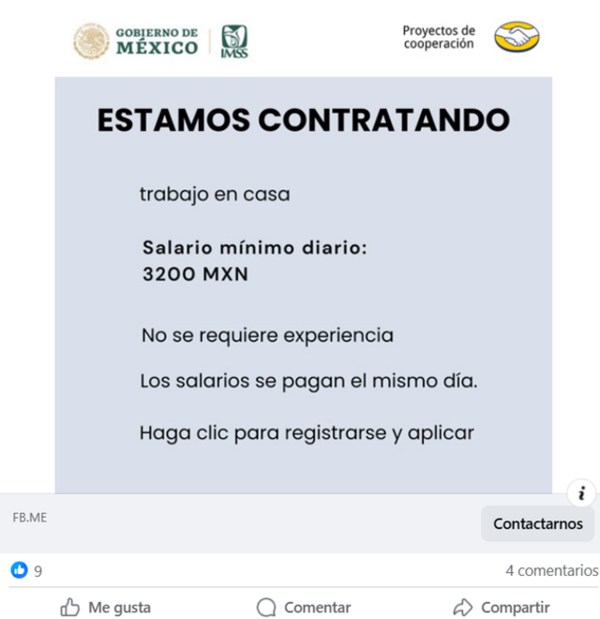Open Comentar to write a comment
600x619 pixels.
point(304,607)
